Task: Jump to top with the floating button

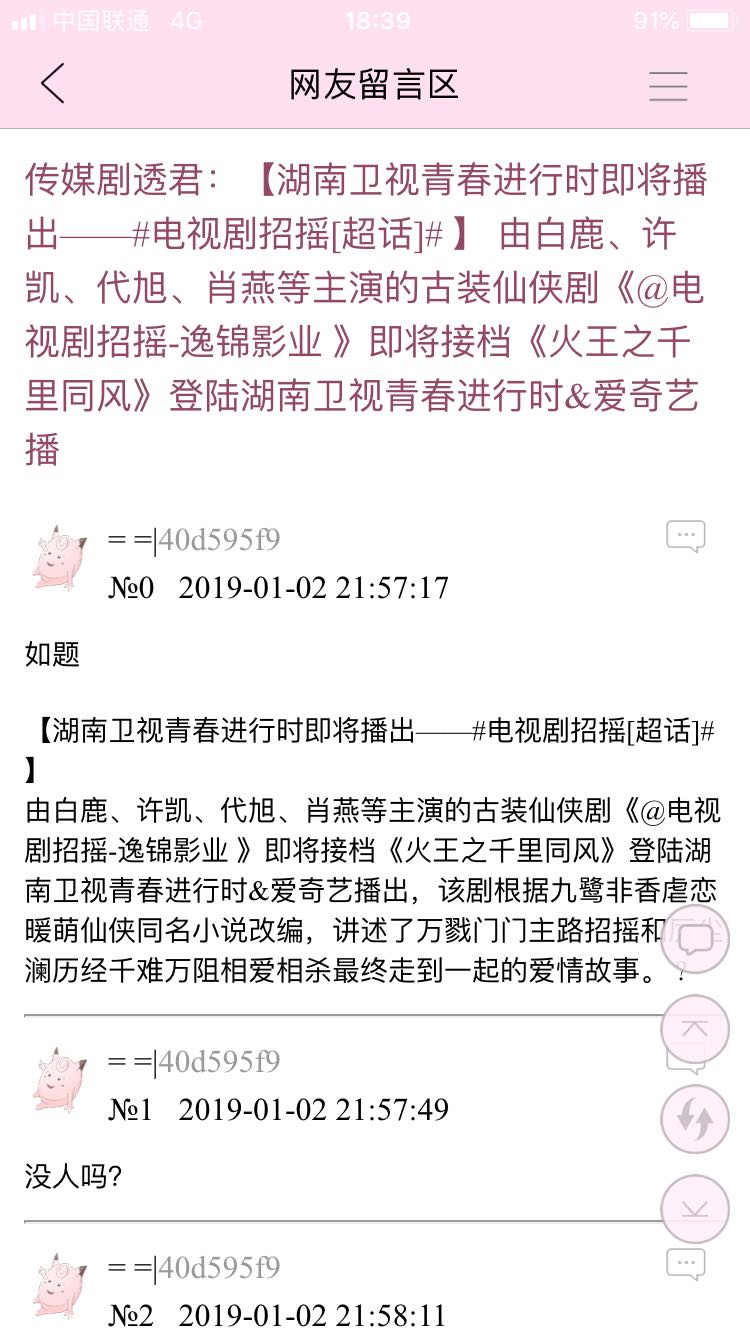Action: pyautogui.click(x=695, y=1029)
